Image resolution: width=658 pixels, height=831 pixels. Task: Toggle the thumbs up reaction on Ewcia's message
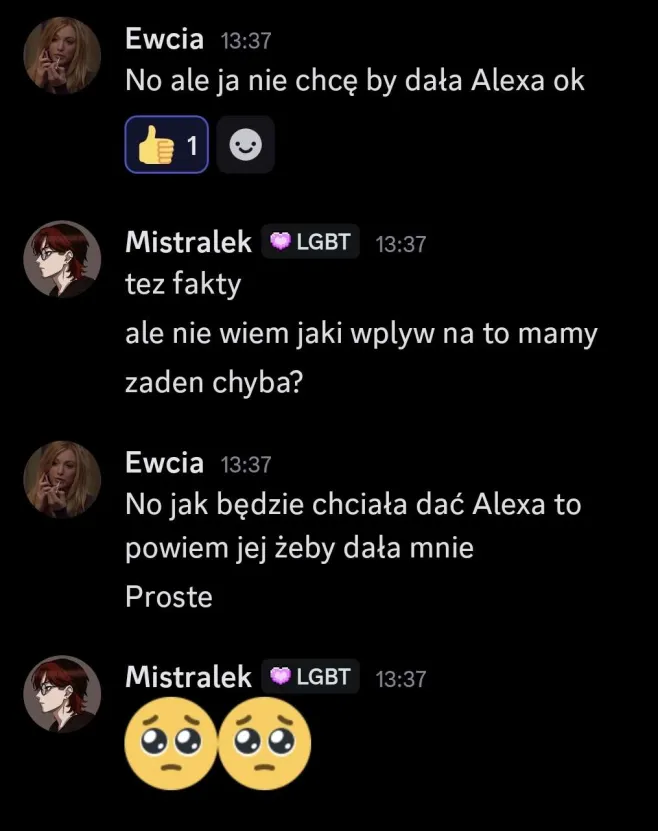click(166, 148)
